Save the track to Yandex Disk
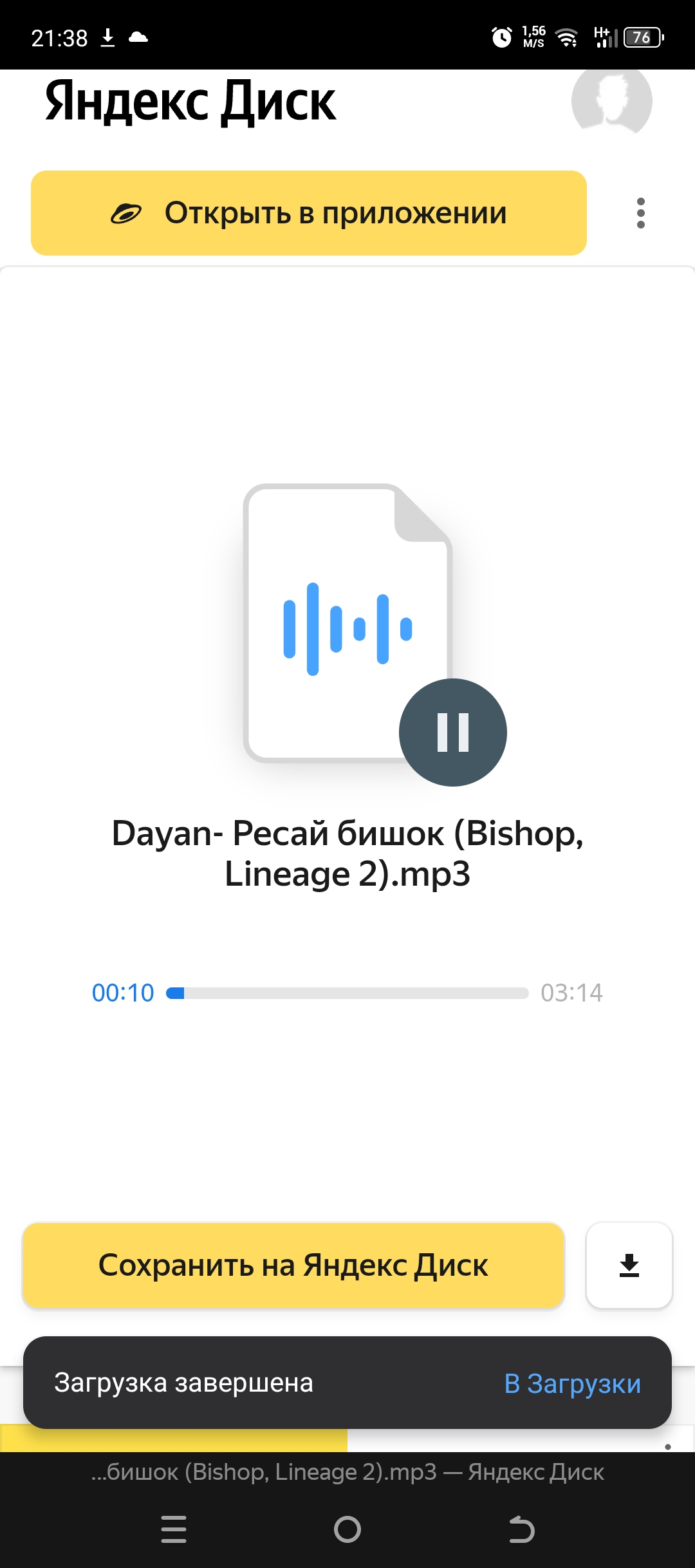This screenshot has width=695, height=1568. click(x=293, y=1265)
